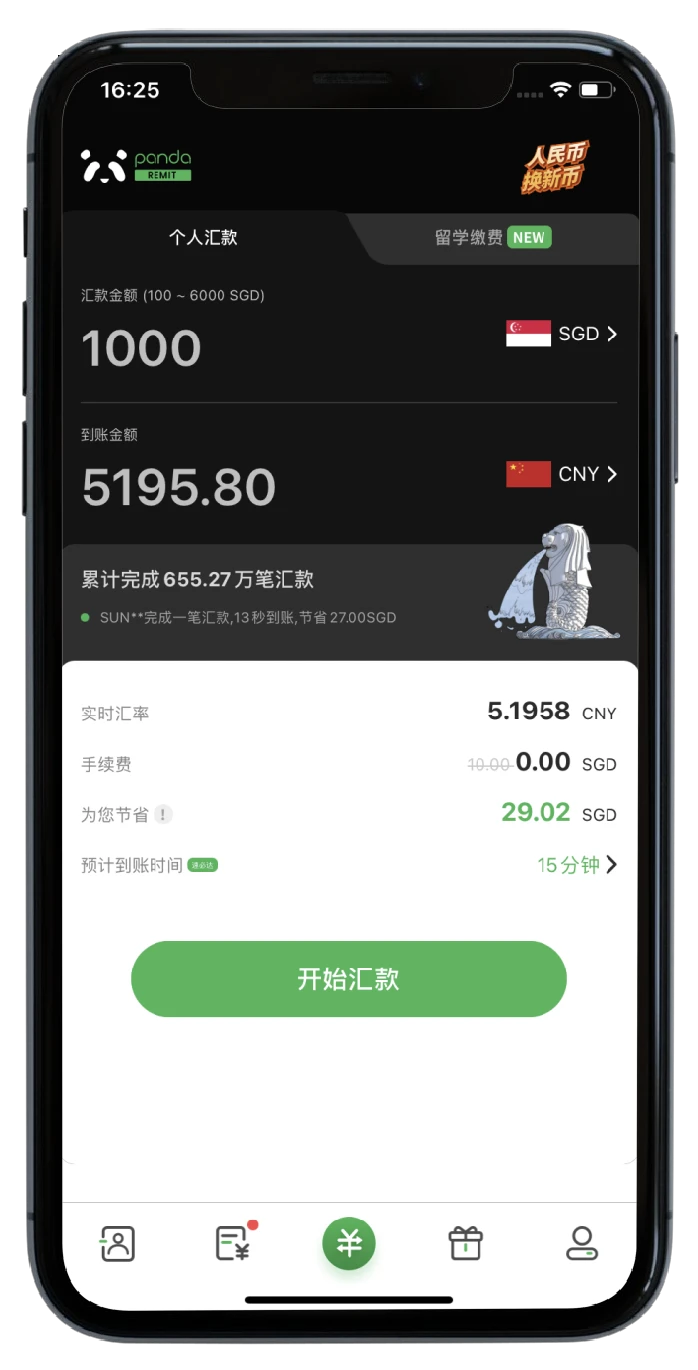698x1370 pixels.
Task: Show info about the 为您节省 savings
Action: pyautogui.click(x=163, y=815)
